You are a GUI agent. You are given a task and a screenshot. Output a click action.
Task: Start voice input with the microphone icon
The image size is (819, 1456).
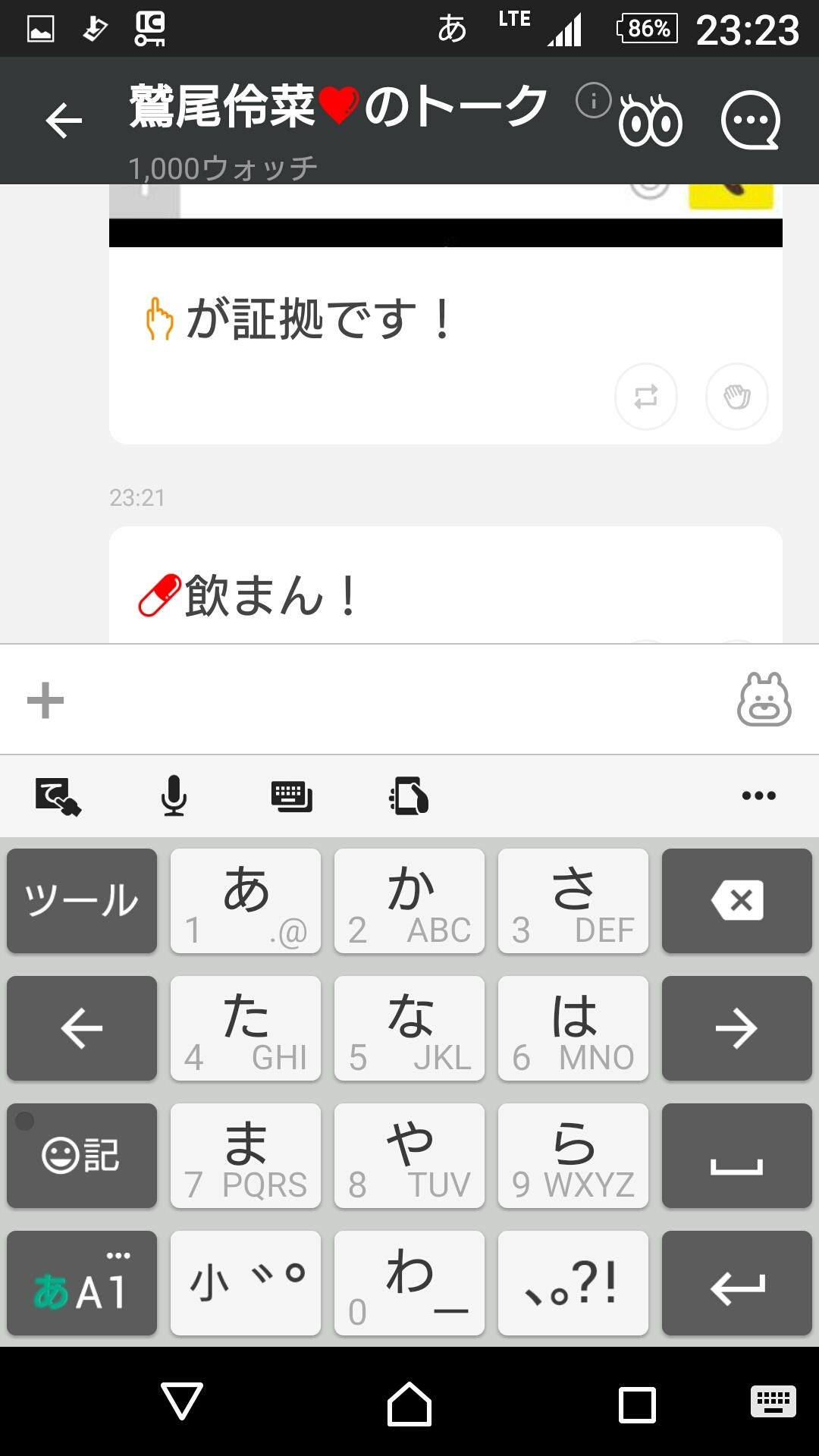[x=173, y=795]
